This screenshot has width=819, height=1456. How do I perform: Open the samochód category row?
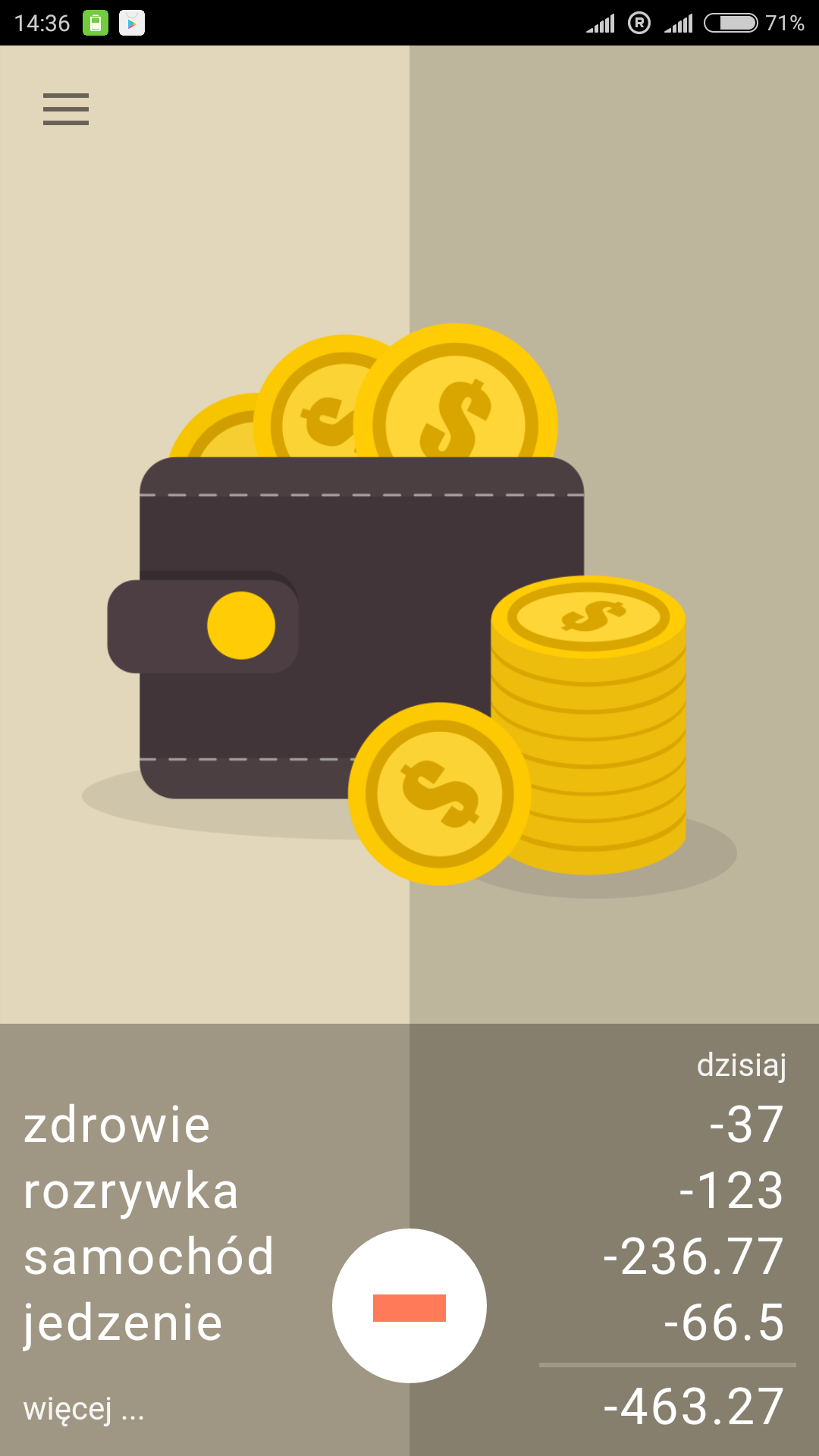click(x=149, y=1257)
